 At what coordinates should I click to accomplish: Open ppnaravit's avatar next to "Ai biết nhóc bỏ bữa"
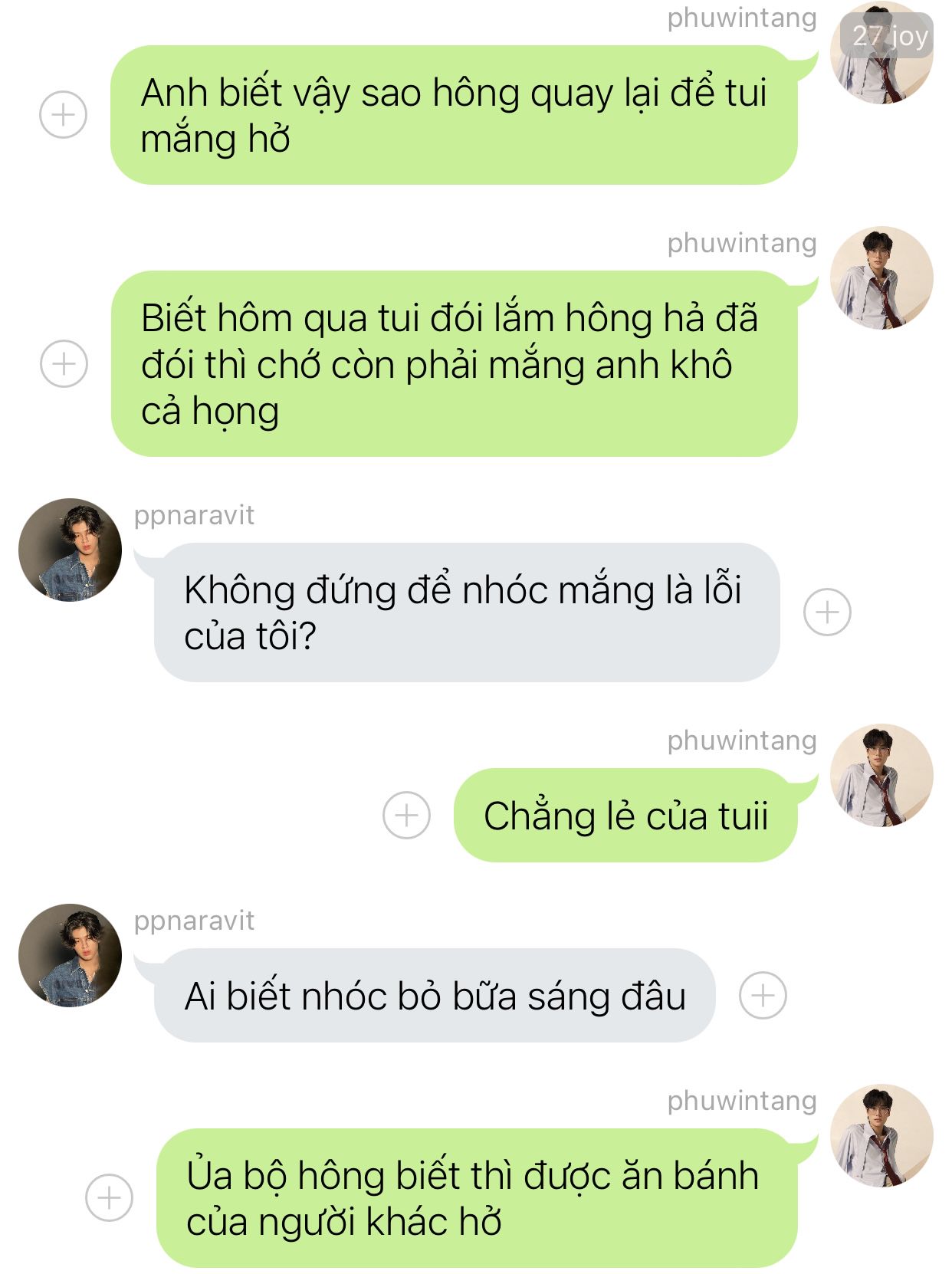(71, 955)
